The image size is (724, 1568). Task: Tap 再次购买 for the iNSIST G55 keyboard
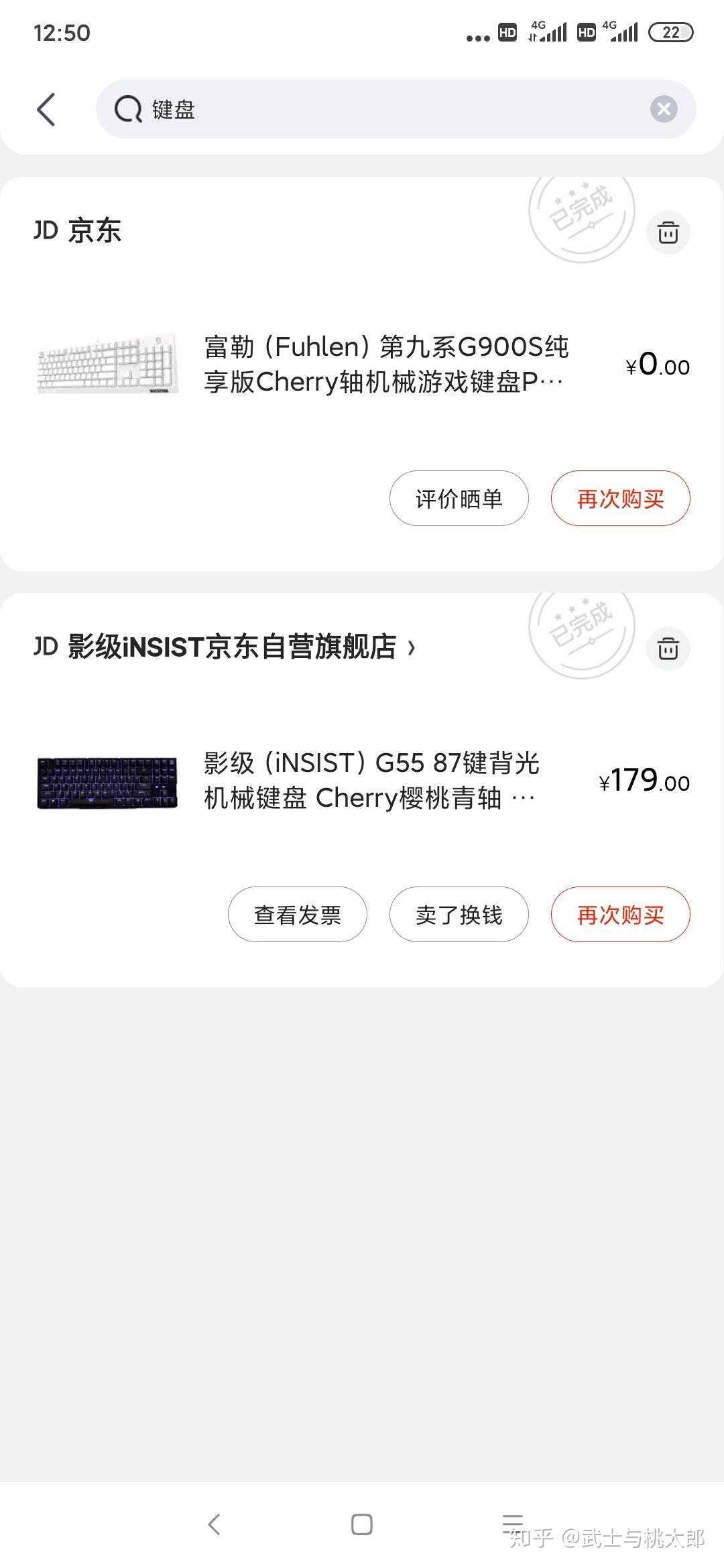620,915
